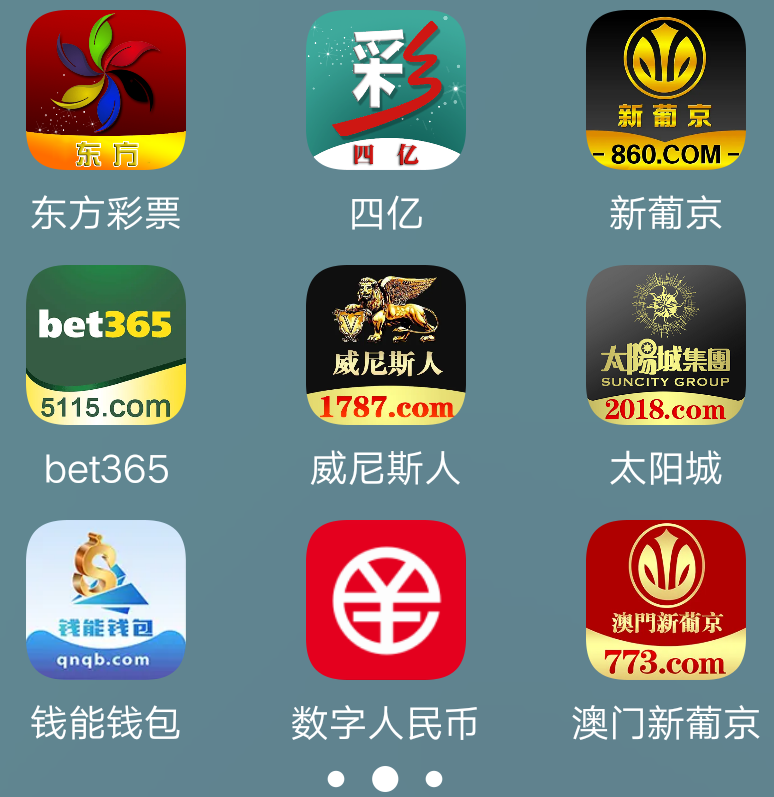
Task: Tap the 太阳城 app icon
Action: [666, 345]
